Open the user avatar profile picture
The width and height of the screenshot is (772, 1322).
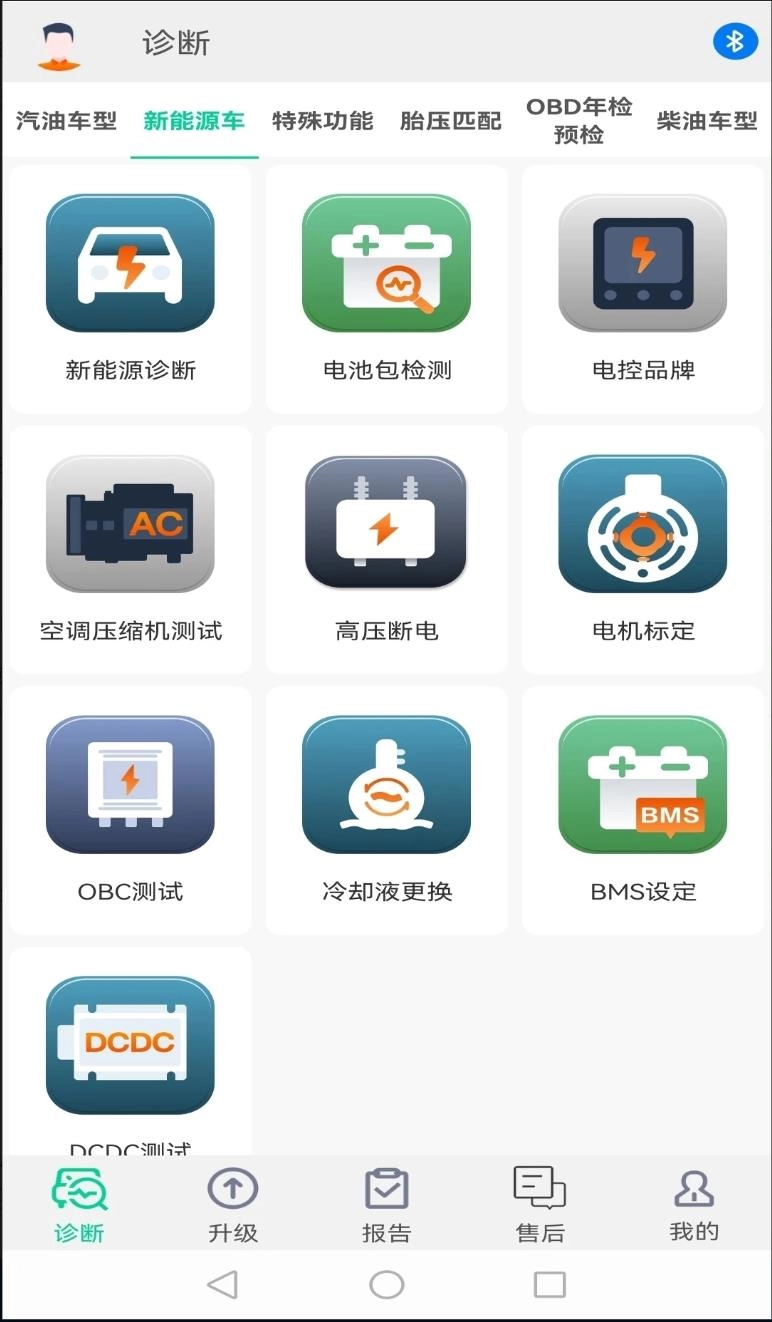coord(55,42)
